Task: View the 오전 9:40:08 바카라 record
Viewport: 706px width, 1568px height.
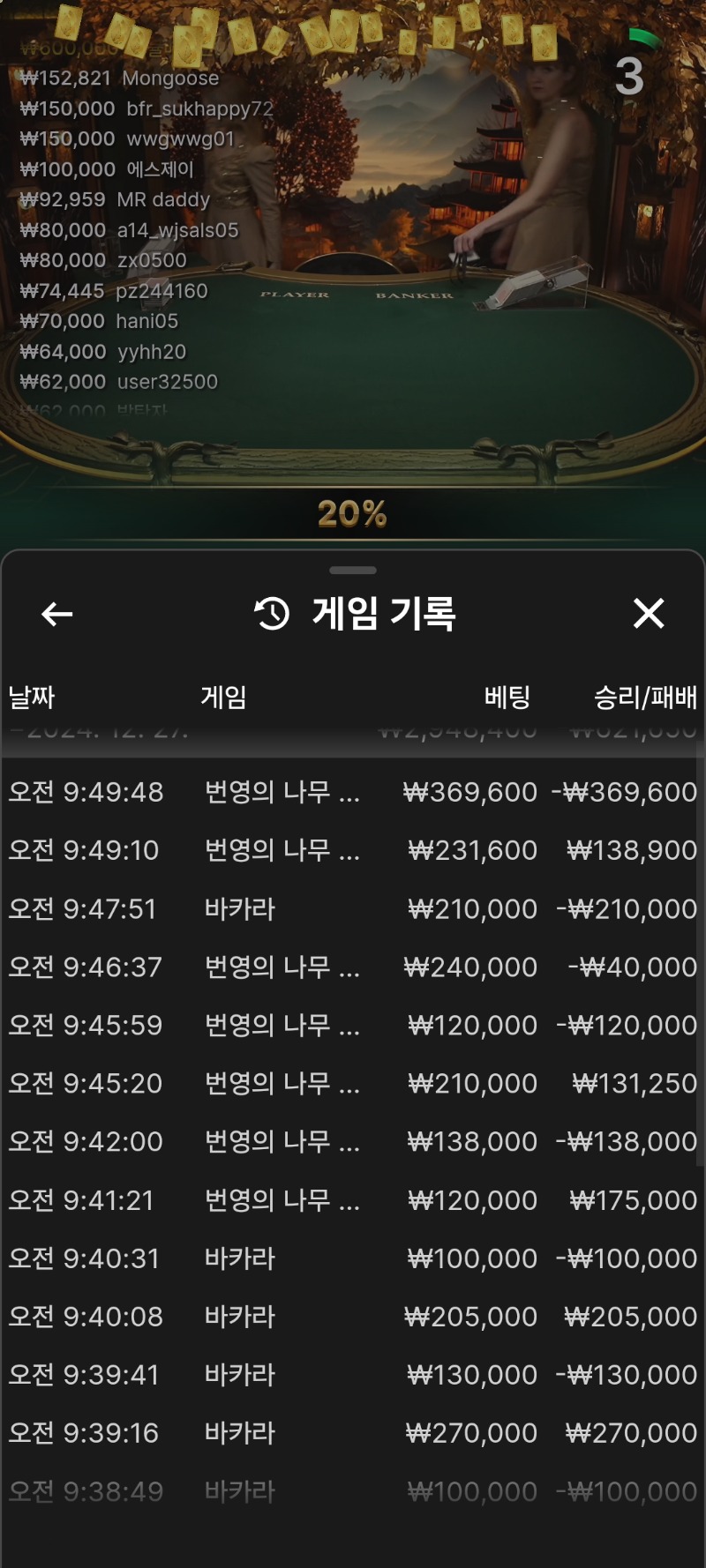Action: pos(353,1316)
